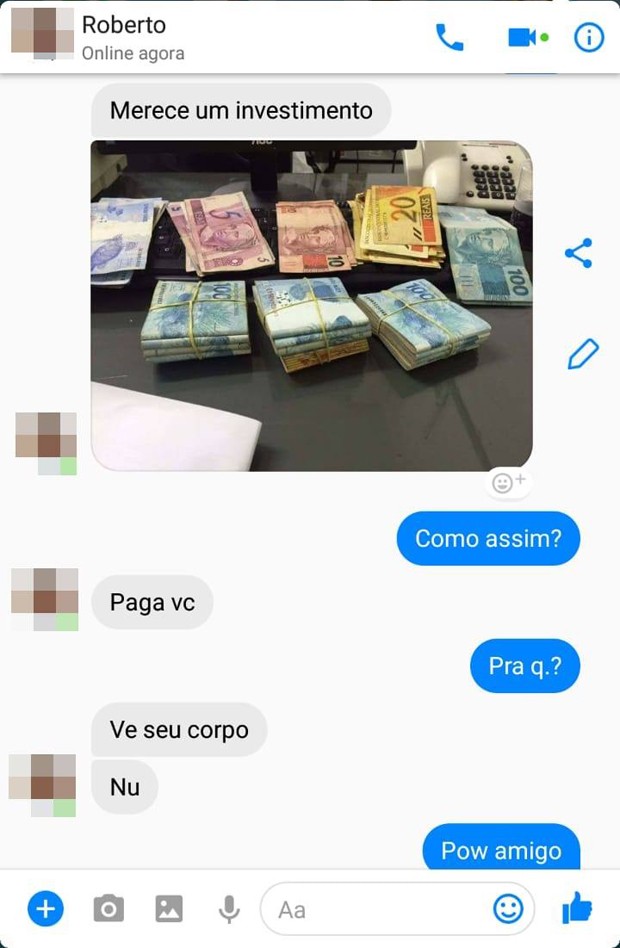Open the gallery image picker
Image resolution: width=620 pixels, height=948 pixels.
click(x=169, y=909)
